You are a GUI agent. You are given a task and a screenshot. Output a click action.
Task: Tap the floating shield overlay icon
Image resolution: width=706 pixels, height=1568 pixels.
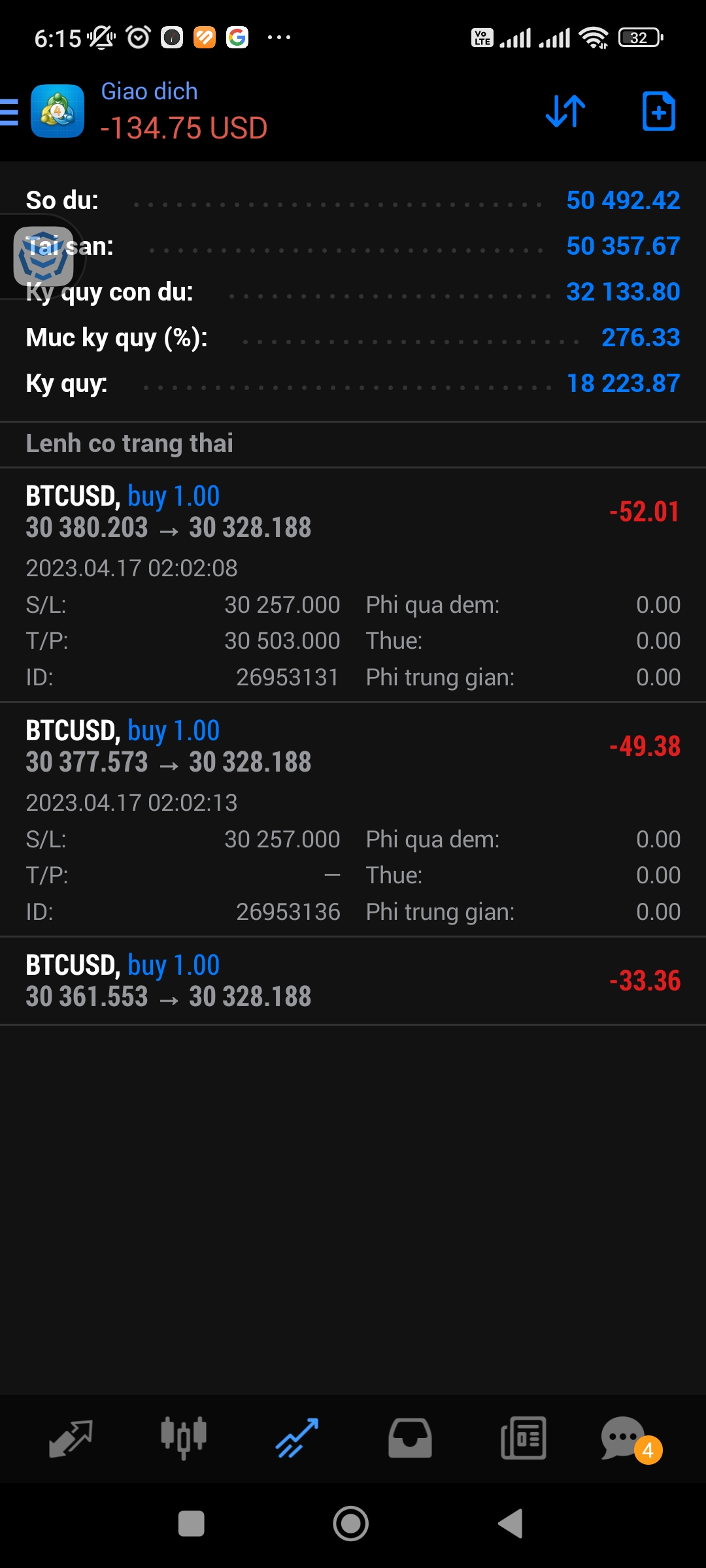43,257
